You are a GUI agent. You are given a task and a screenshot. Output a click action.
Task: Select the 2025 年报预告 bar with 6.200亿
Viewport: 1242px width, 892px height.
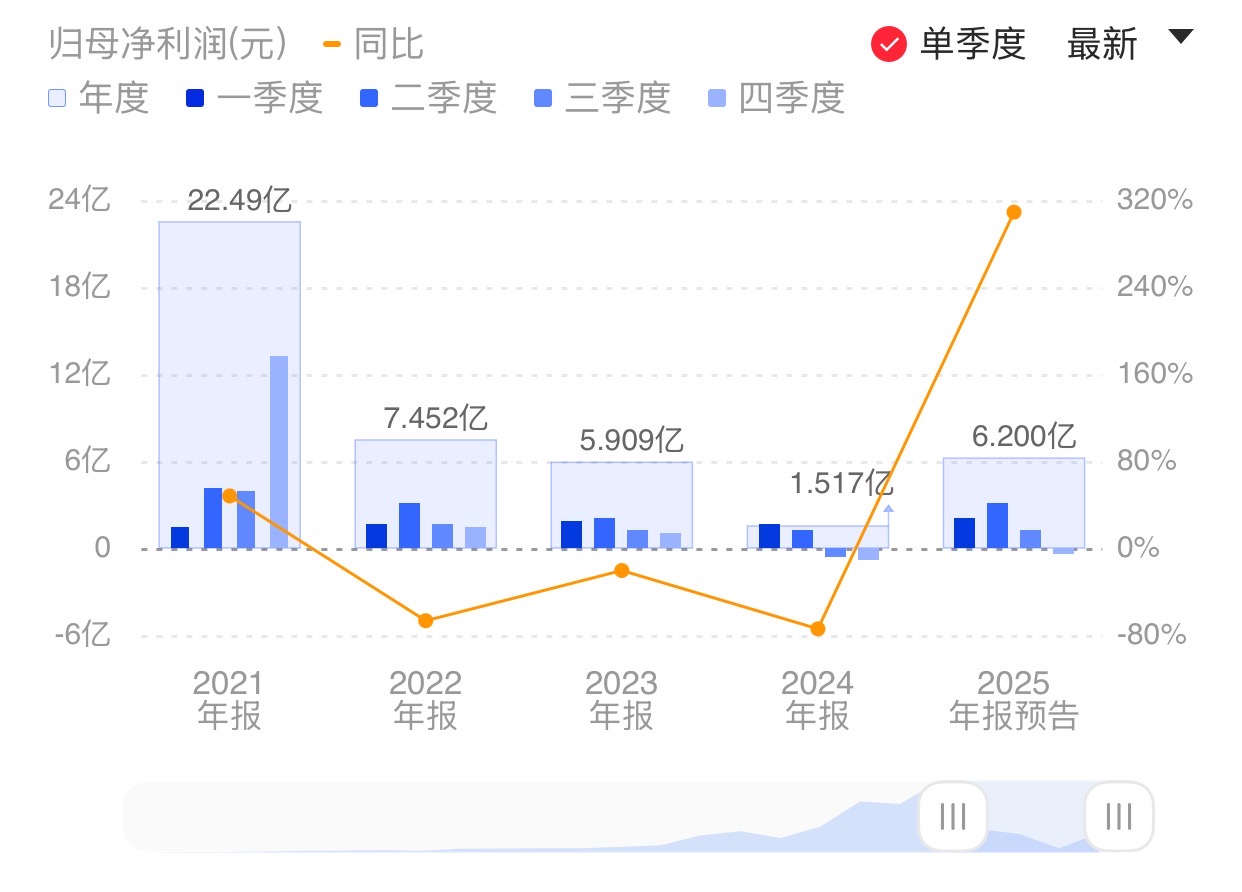1013,503
